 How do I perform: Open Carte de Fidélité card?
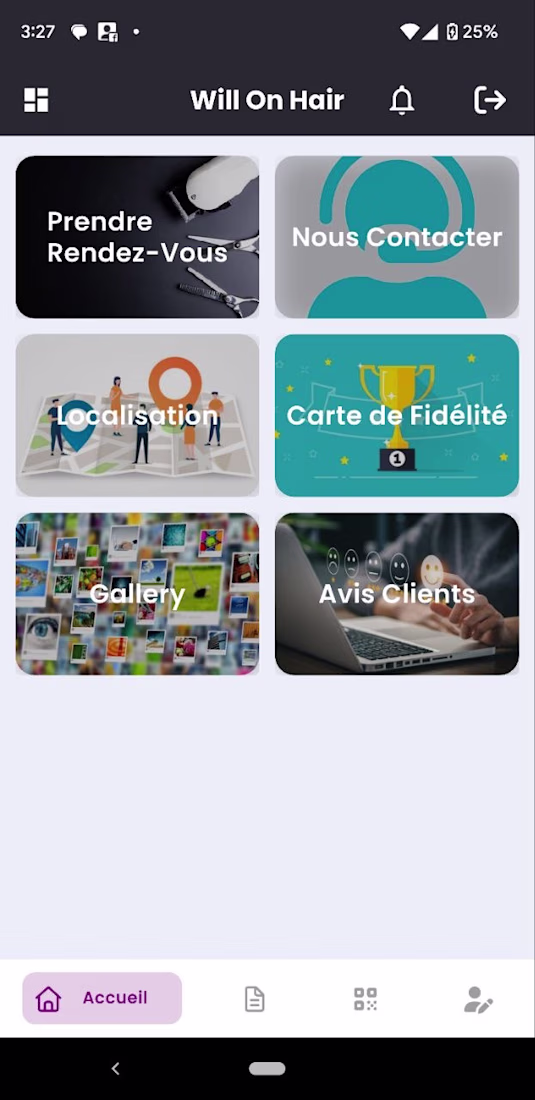tap(397, 415)
